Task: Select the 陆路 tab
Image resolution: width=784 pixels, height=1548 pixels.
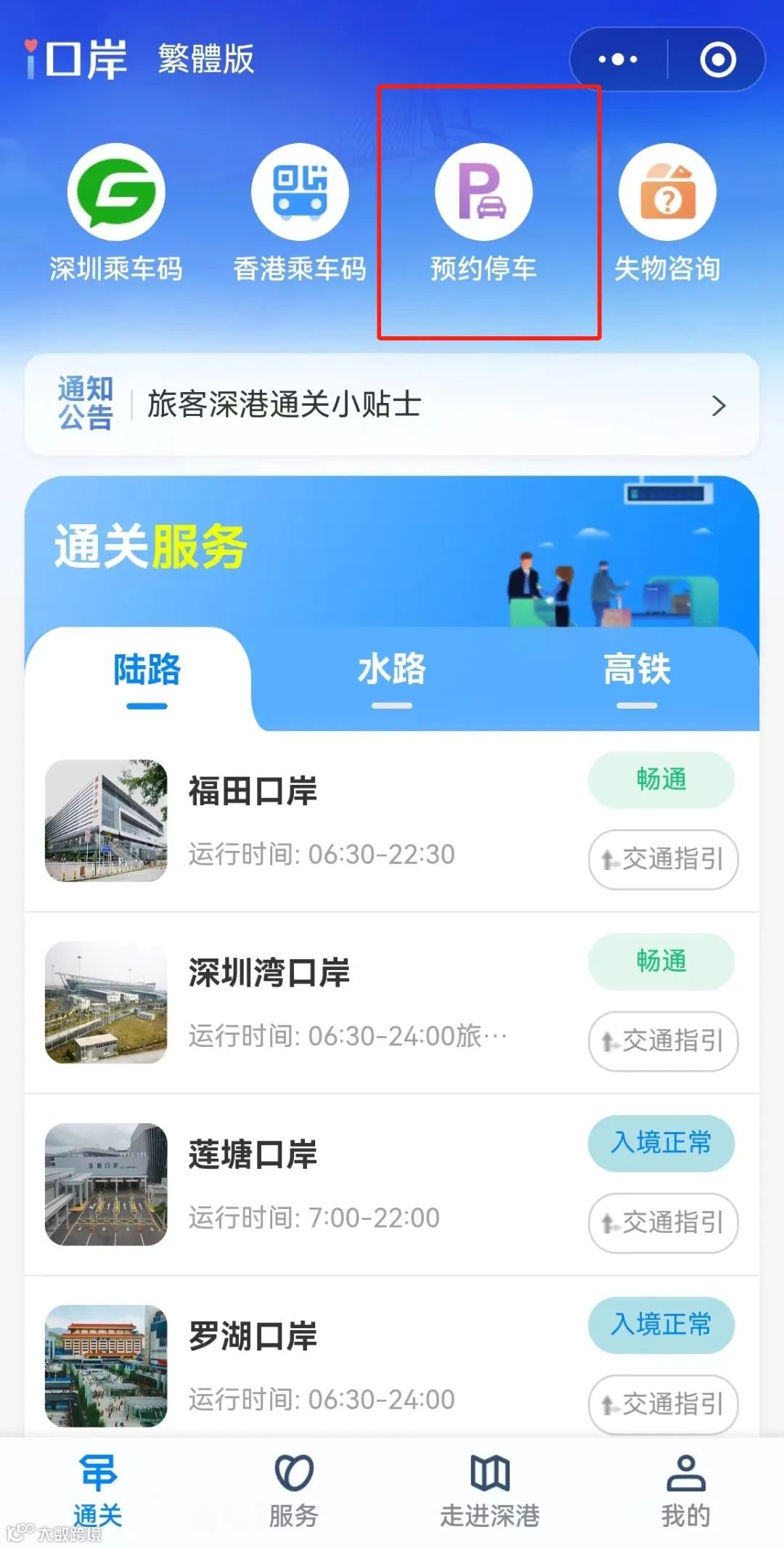Action: pos(147,671)
